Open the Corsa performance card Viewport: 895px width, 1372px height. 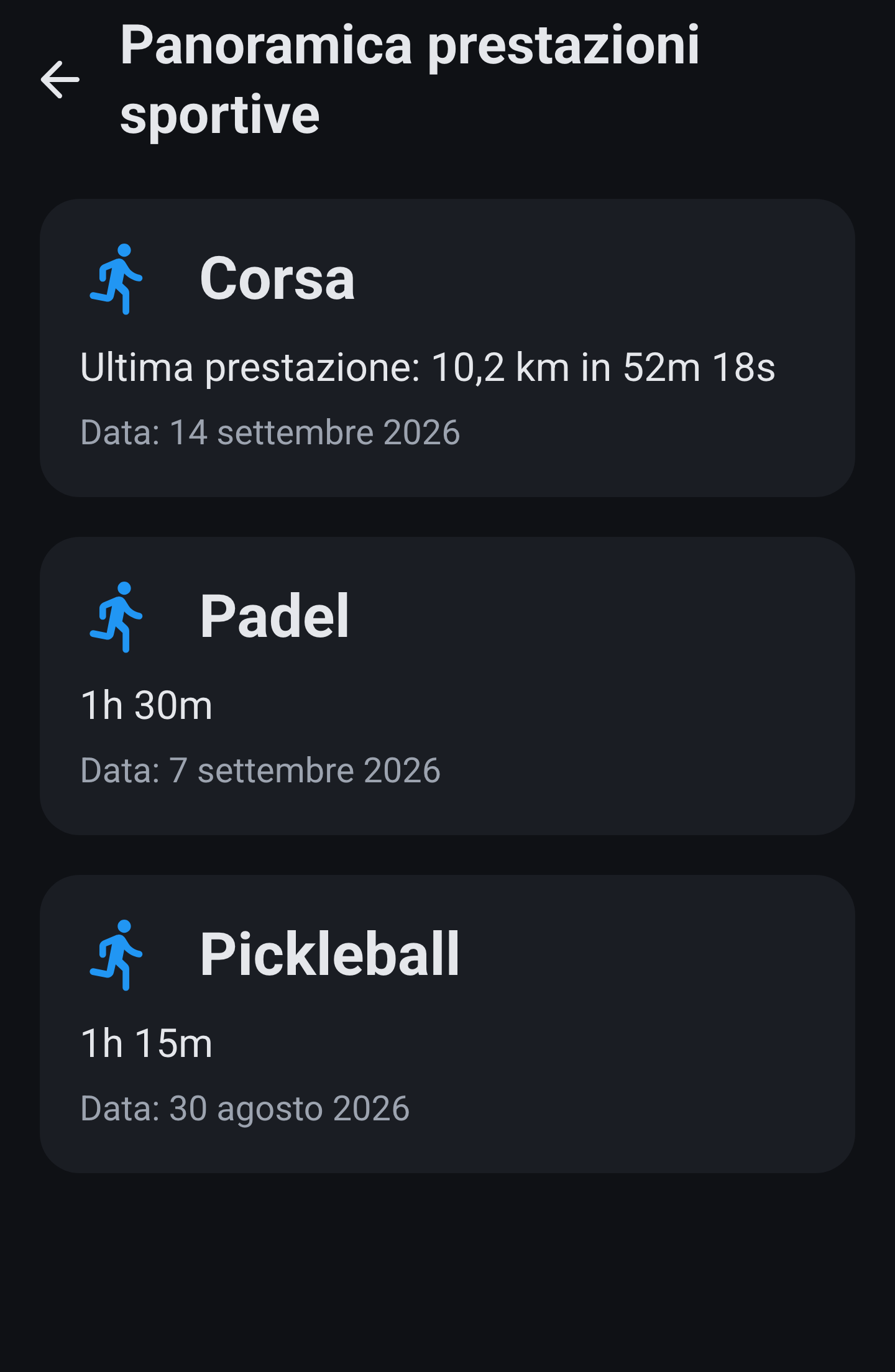(x=447, y=348)
